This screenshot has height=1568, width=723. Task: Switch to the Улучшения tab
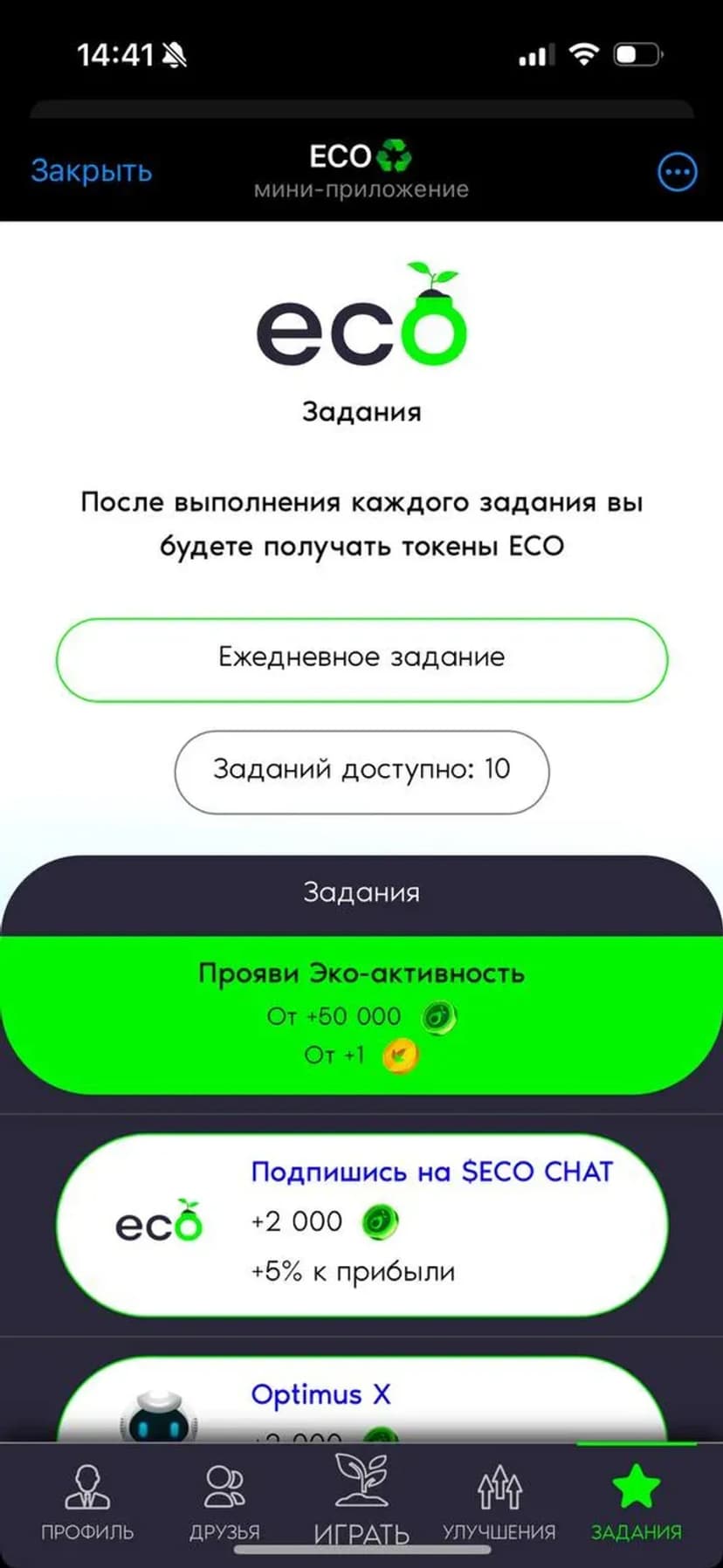[x=499, y=1503]
